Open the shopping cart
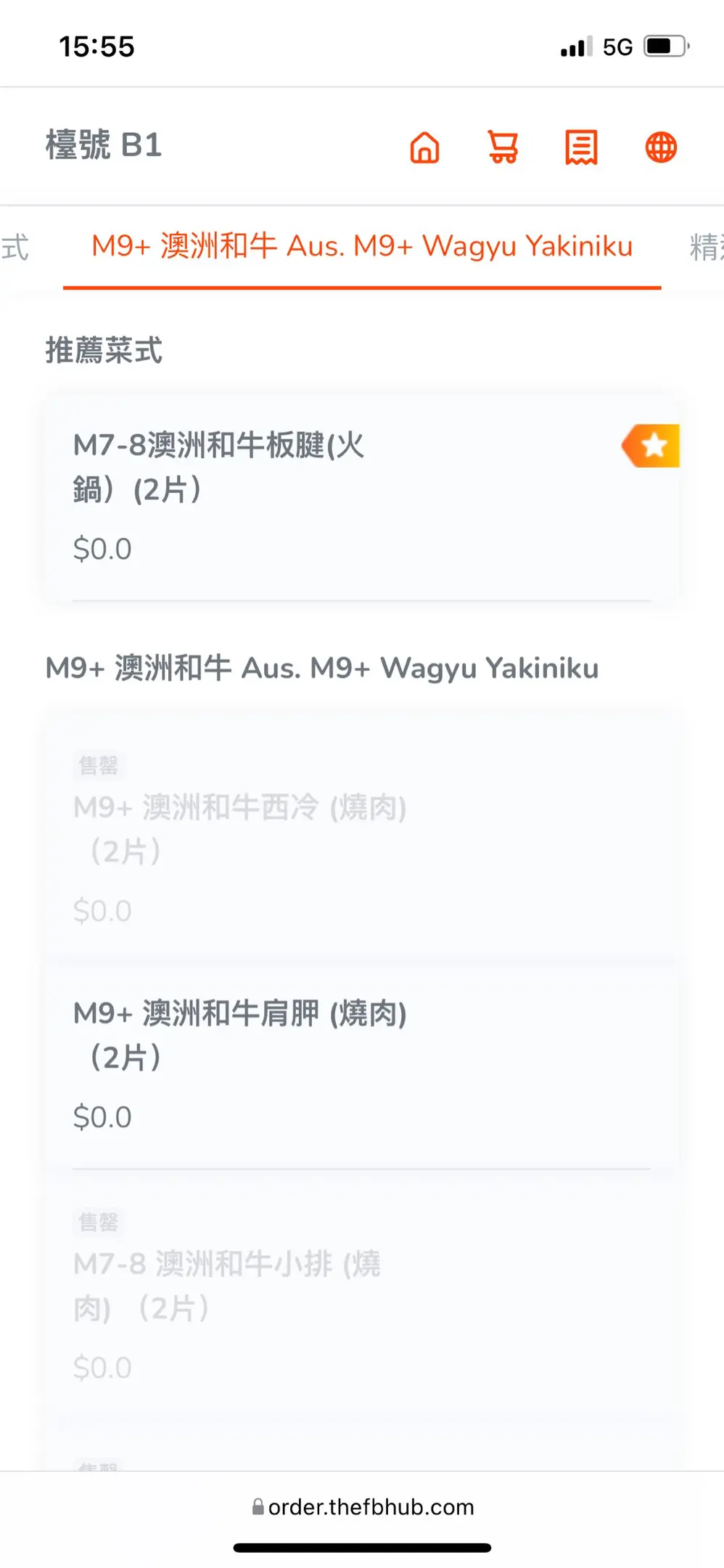The height and width of the screenshot is (1568, 724). 503,147
